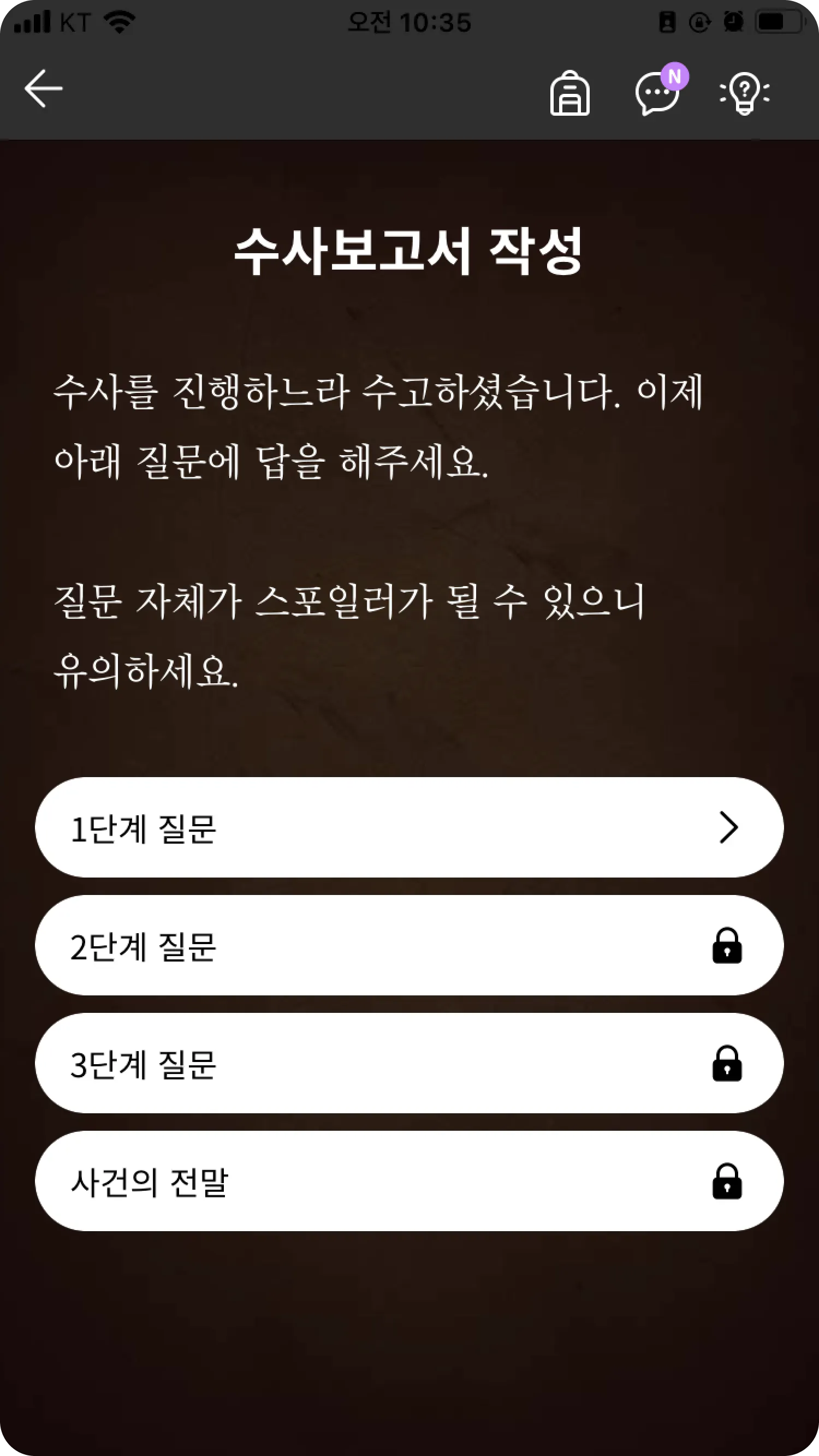819x1456 pixels.
Task: Open the hint lightbulb icon
Action: 744,93
